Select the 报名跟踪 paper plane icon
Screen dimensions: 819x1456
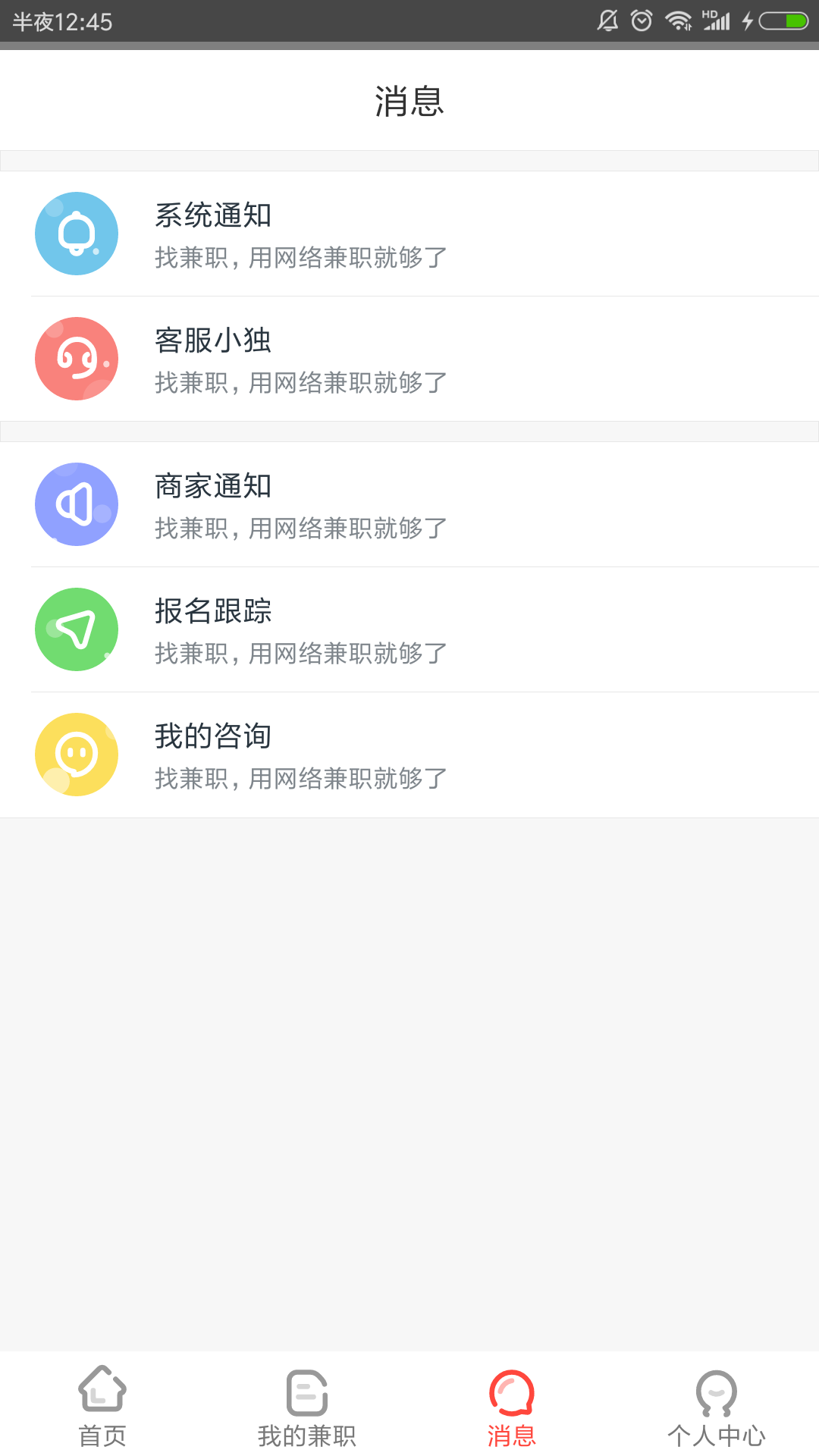(76, 629)
